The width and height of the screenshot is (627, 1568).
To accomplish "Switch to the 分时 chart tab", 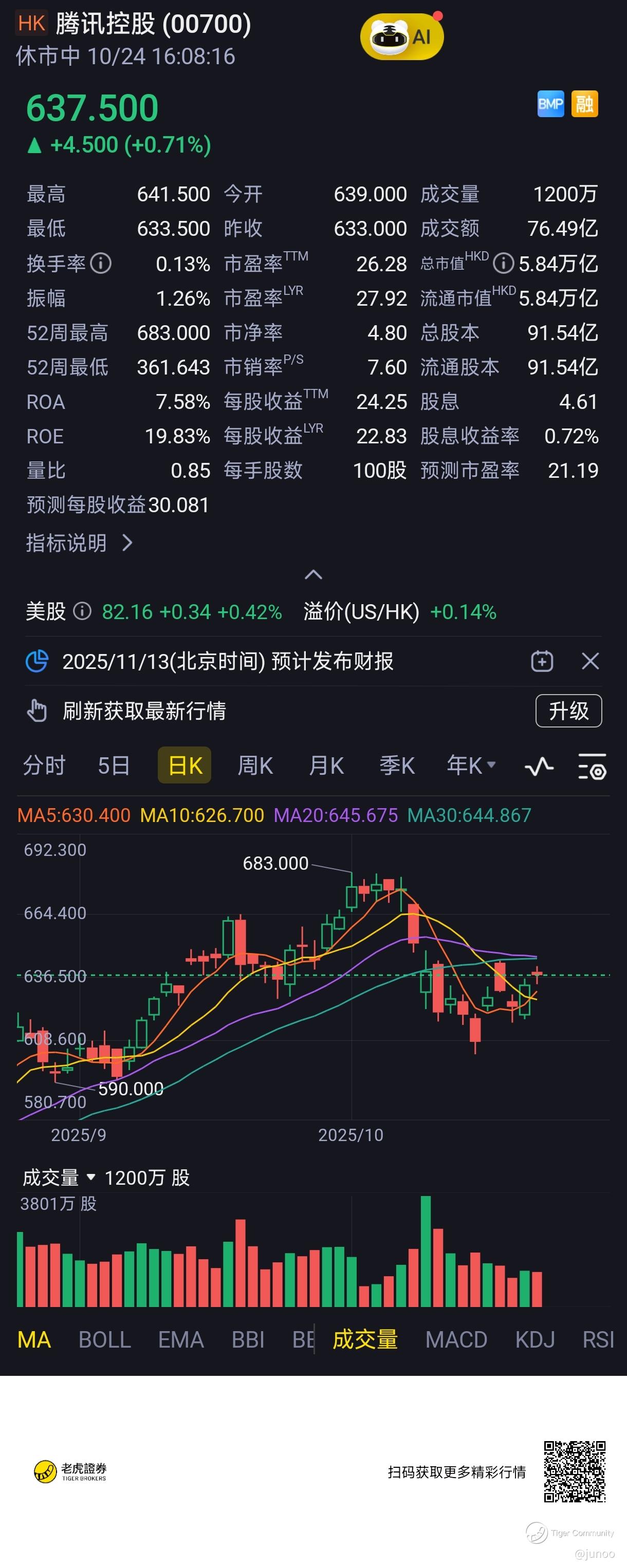I will pos(44,765).
